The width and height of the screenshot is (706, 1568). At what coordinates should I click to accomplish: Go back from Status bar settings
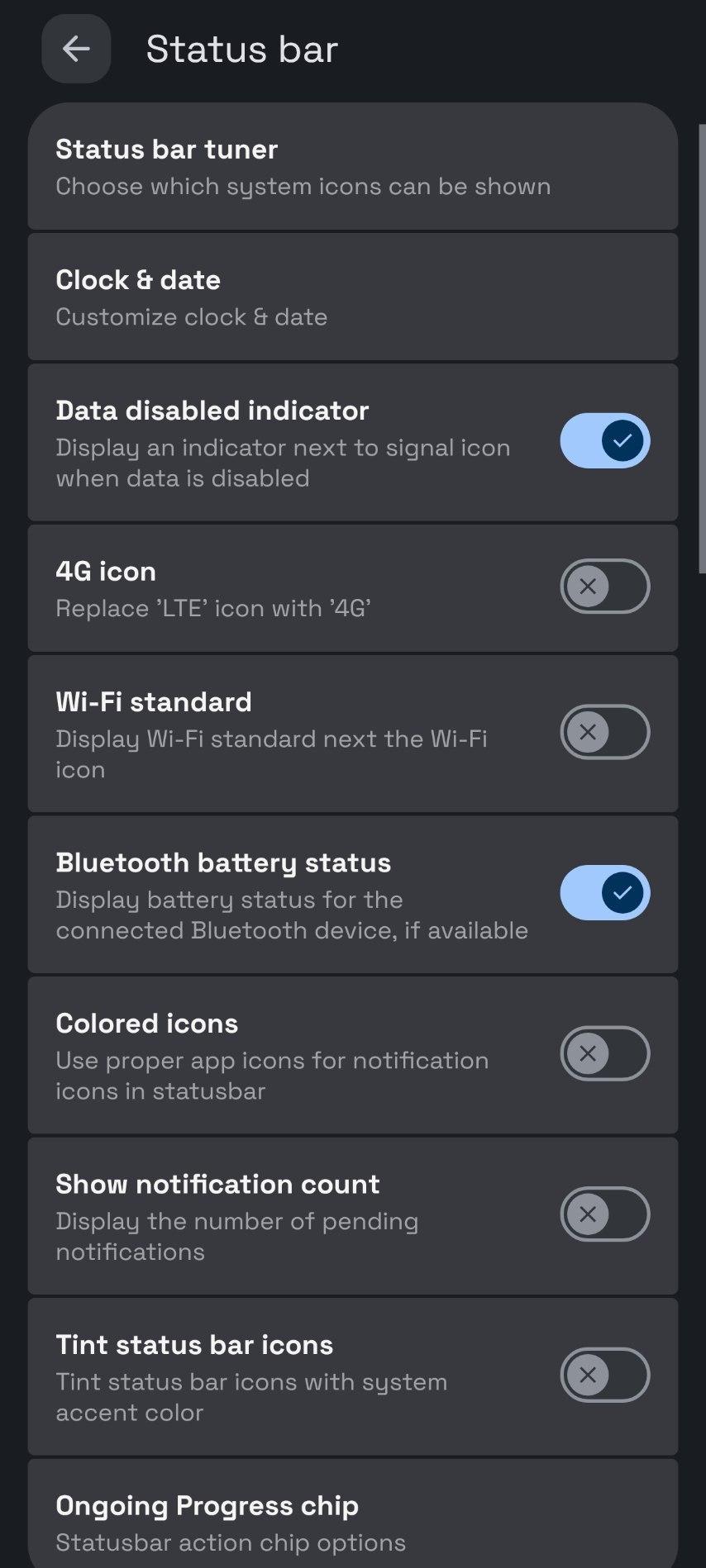76,49
